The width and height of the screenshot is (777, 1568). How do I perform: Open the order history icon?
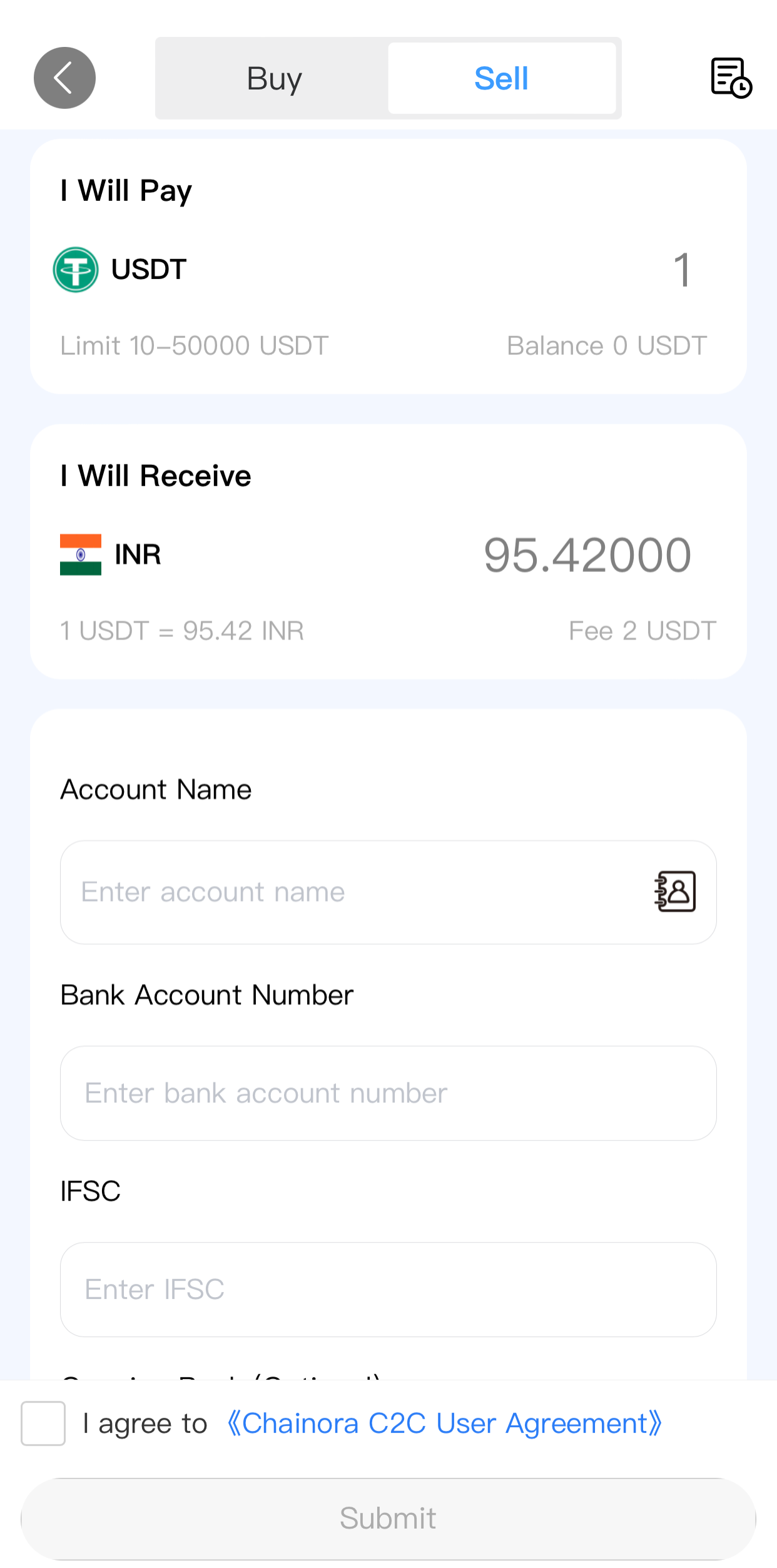point(730,78)
